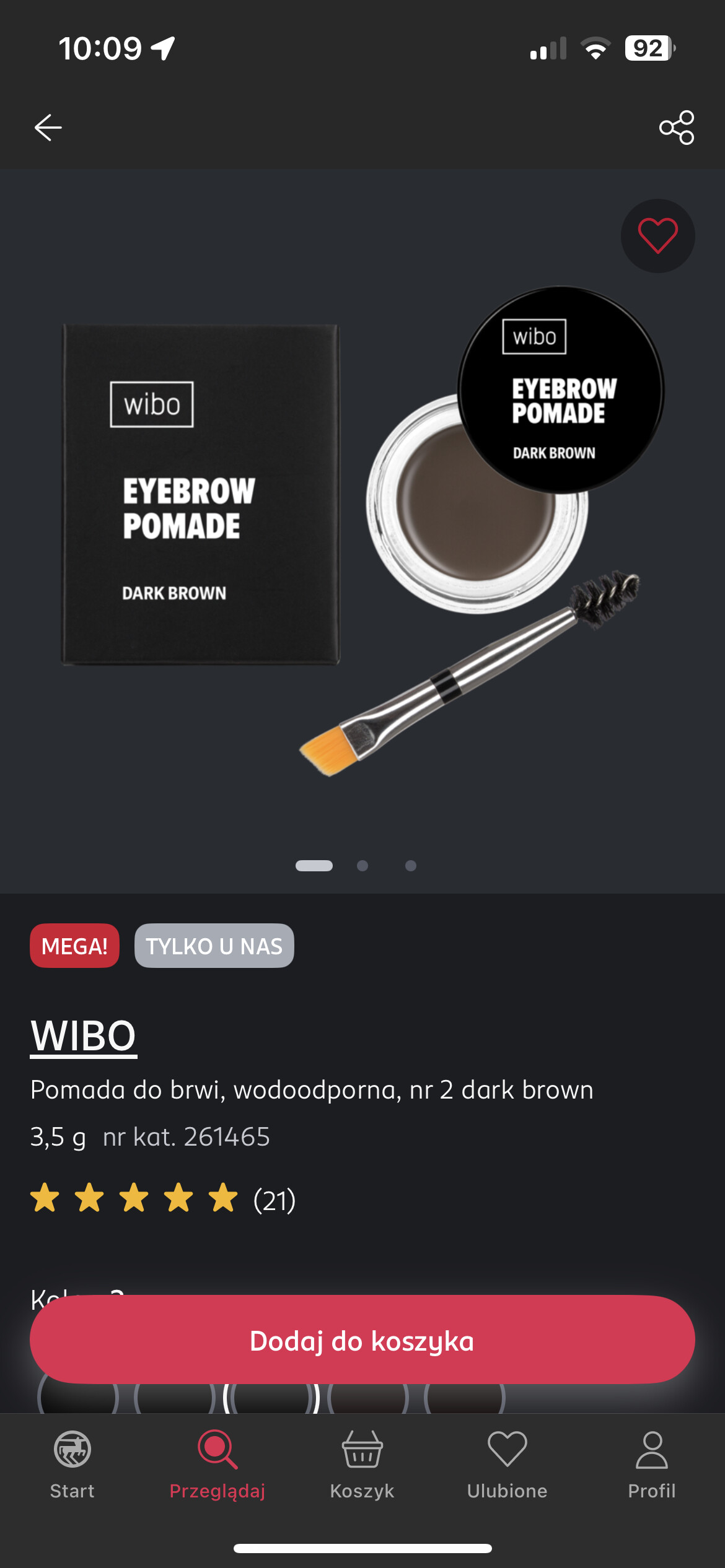Image resolution: width=725 pixels, height=1568 pixels.
Task: Go back using the arrow icon
Action: tap(48, 128)
